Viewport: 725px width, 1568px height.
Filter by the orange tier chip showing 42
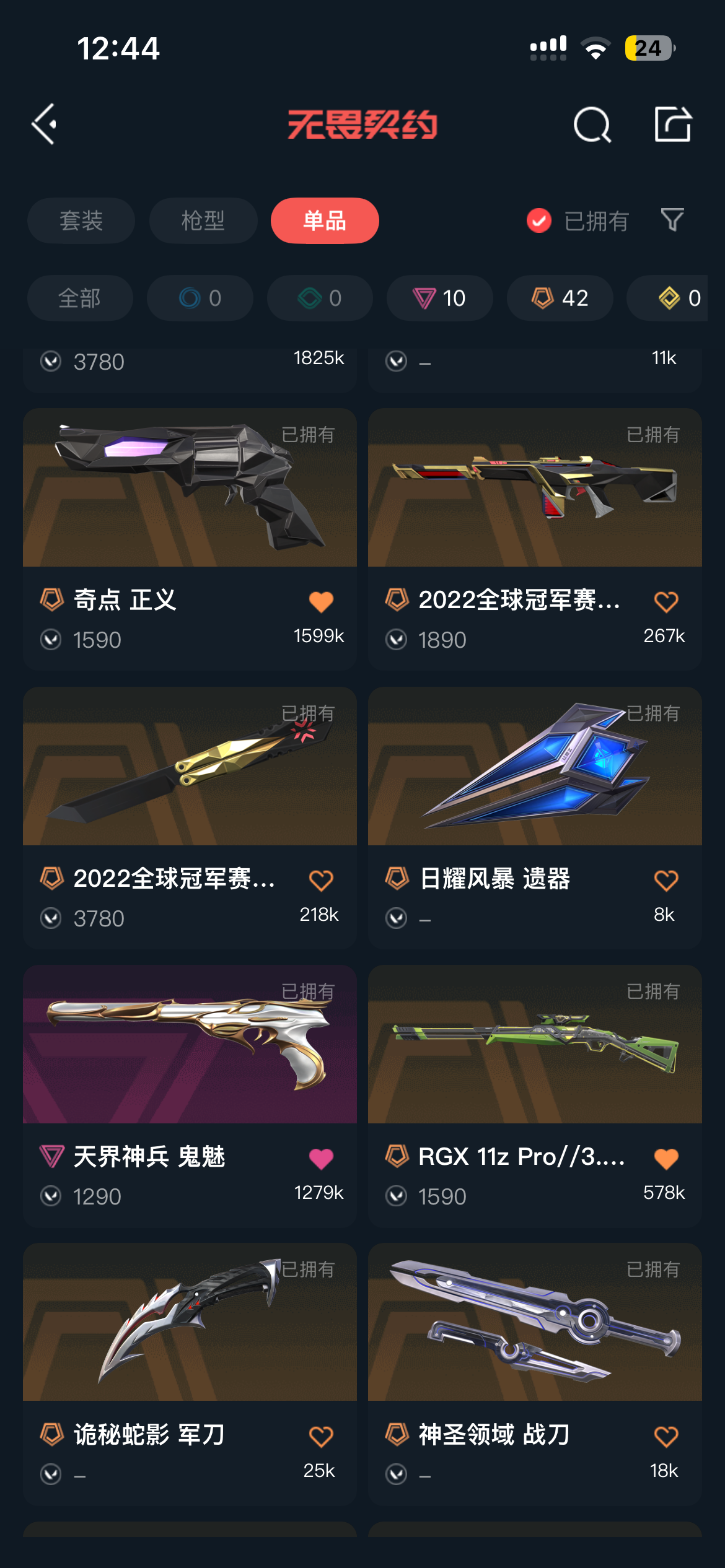click(x=560, y=298)
